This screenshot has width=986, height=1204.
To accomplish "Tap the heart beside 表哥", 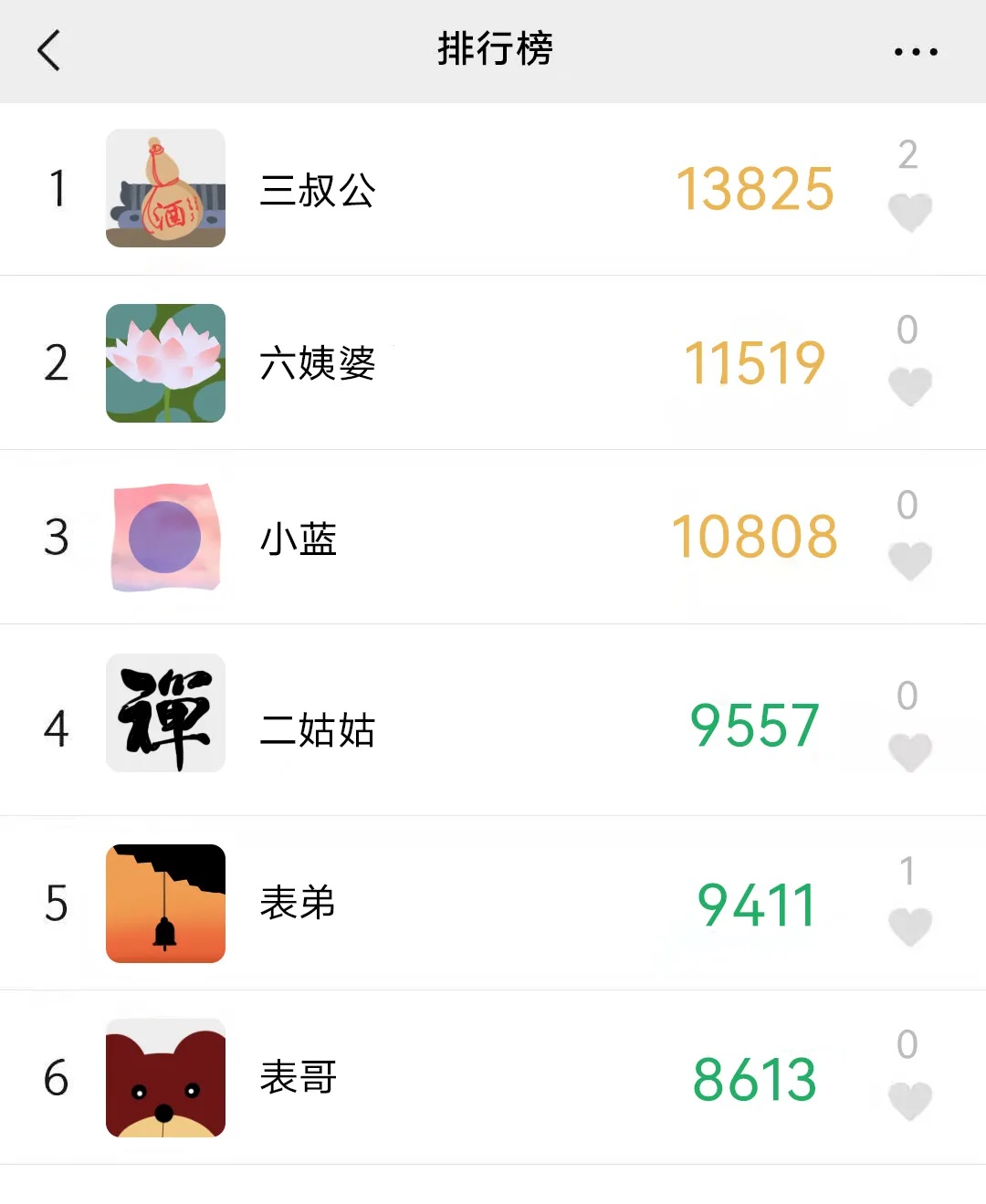I will pyautogui.click(x=909, y=1101).
